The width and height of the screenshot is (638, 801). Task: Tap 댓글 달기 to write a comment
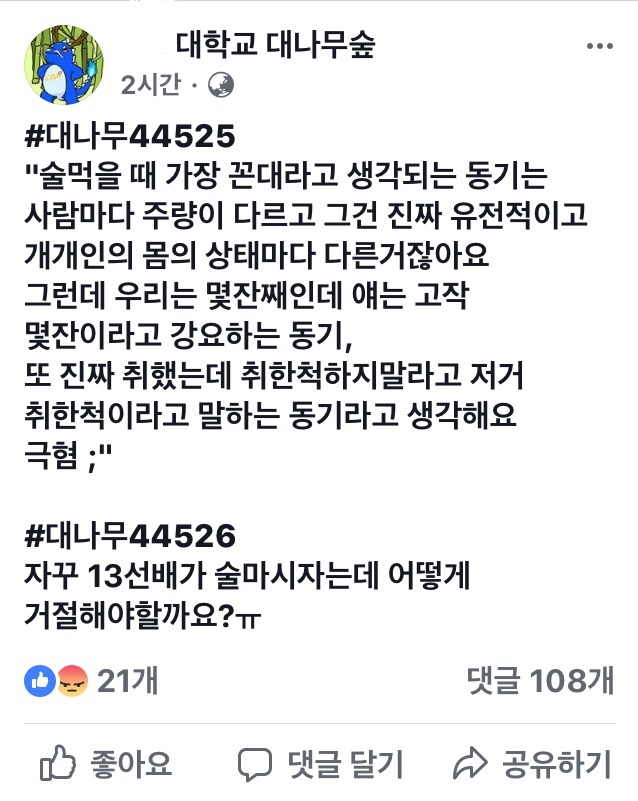(321, 764)
